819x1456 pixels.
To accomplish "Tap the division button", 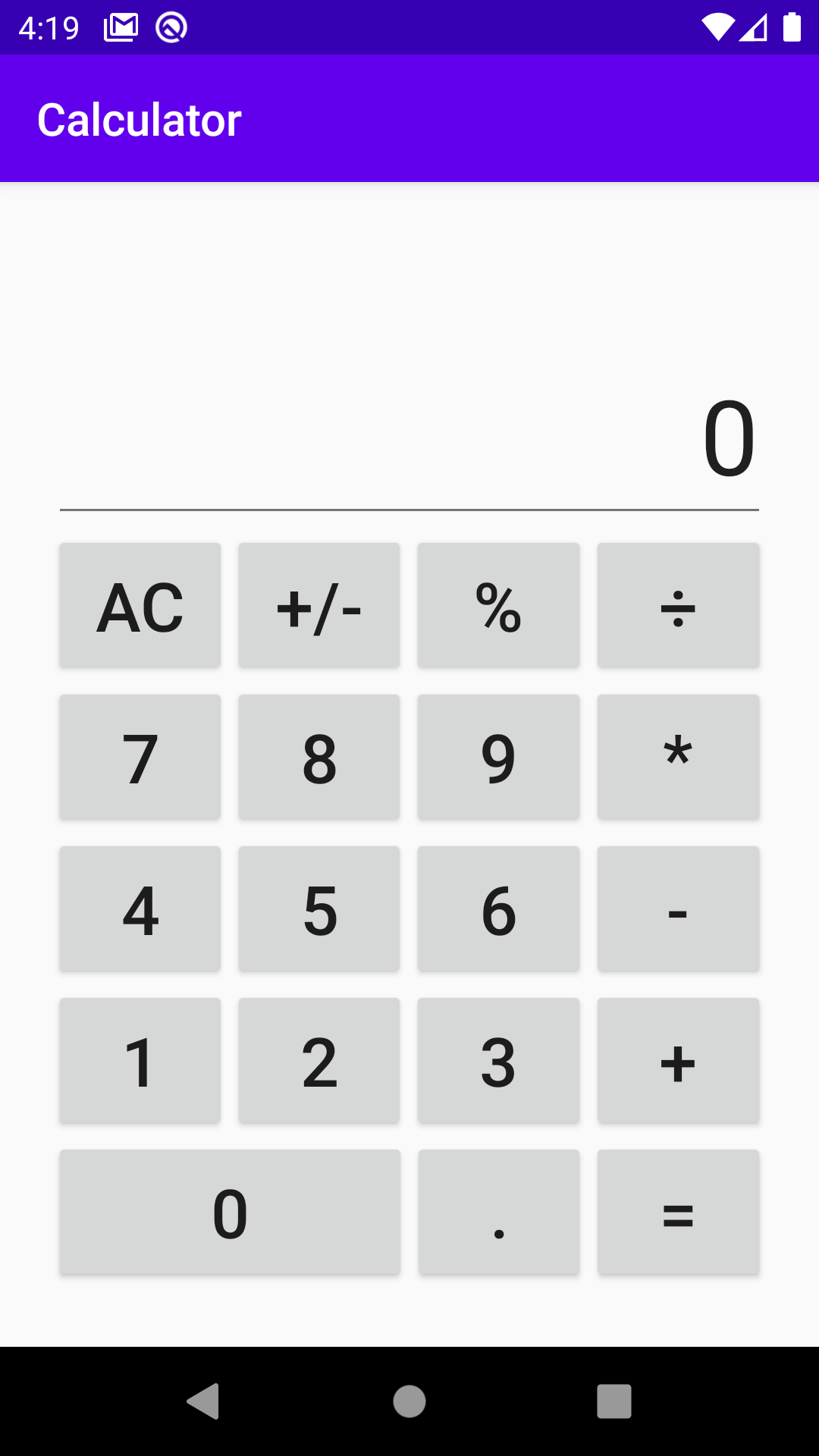I will tap(678, 604).
